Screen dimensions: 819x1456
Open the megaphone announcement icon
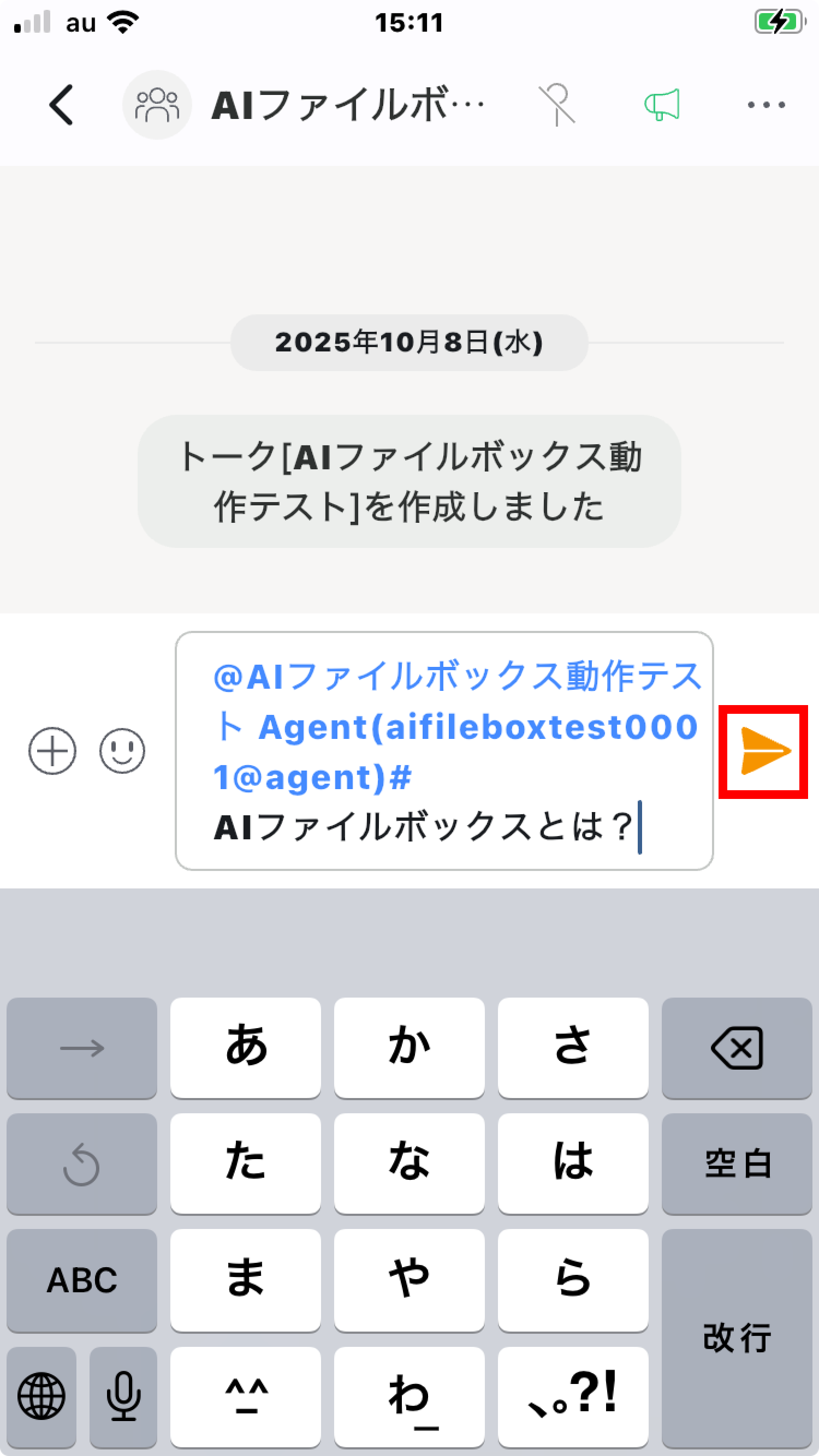pyautogui.click(x=662, y=105)
